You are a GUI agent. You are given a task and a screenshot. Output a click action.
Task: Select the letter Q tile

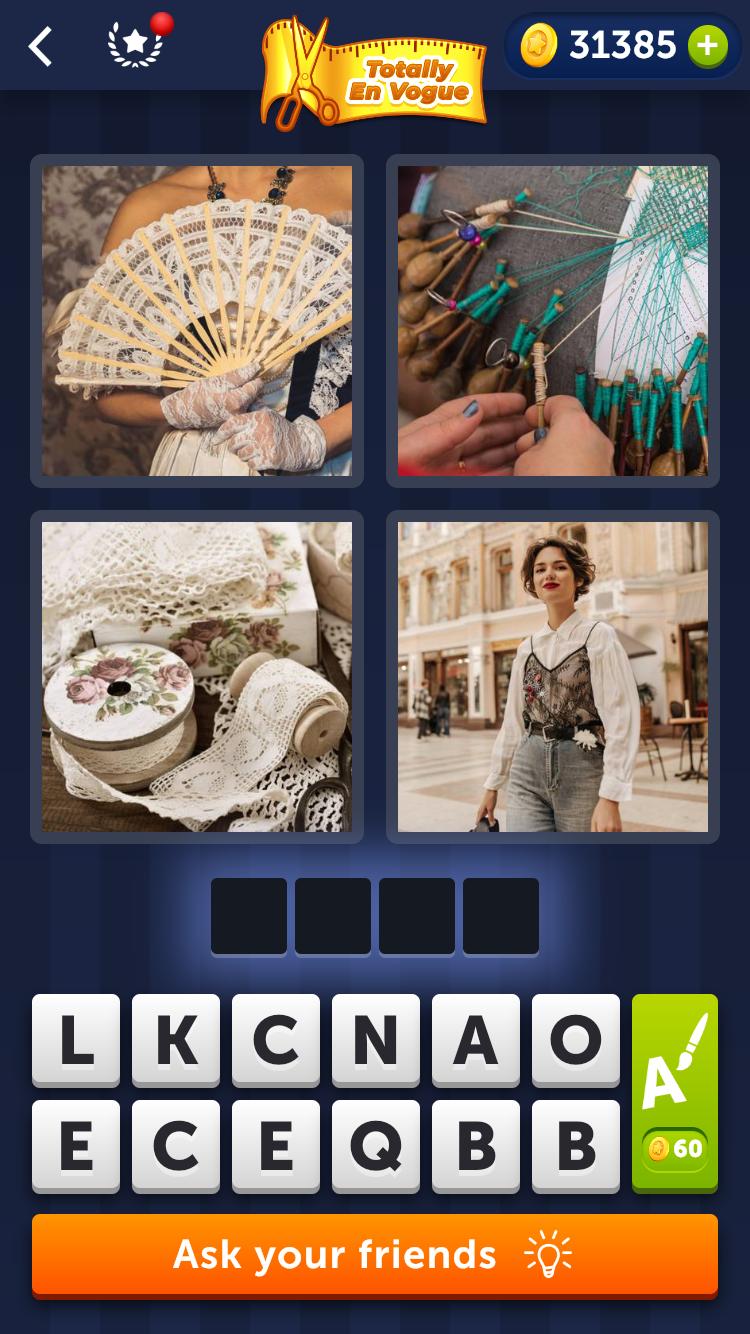coord(376,1146)
